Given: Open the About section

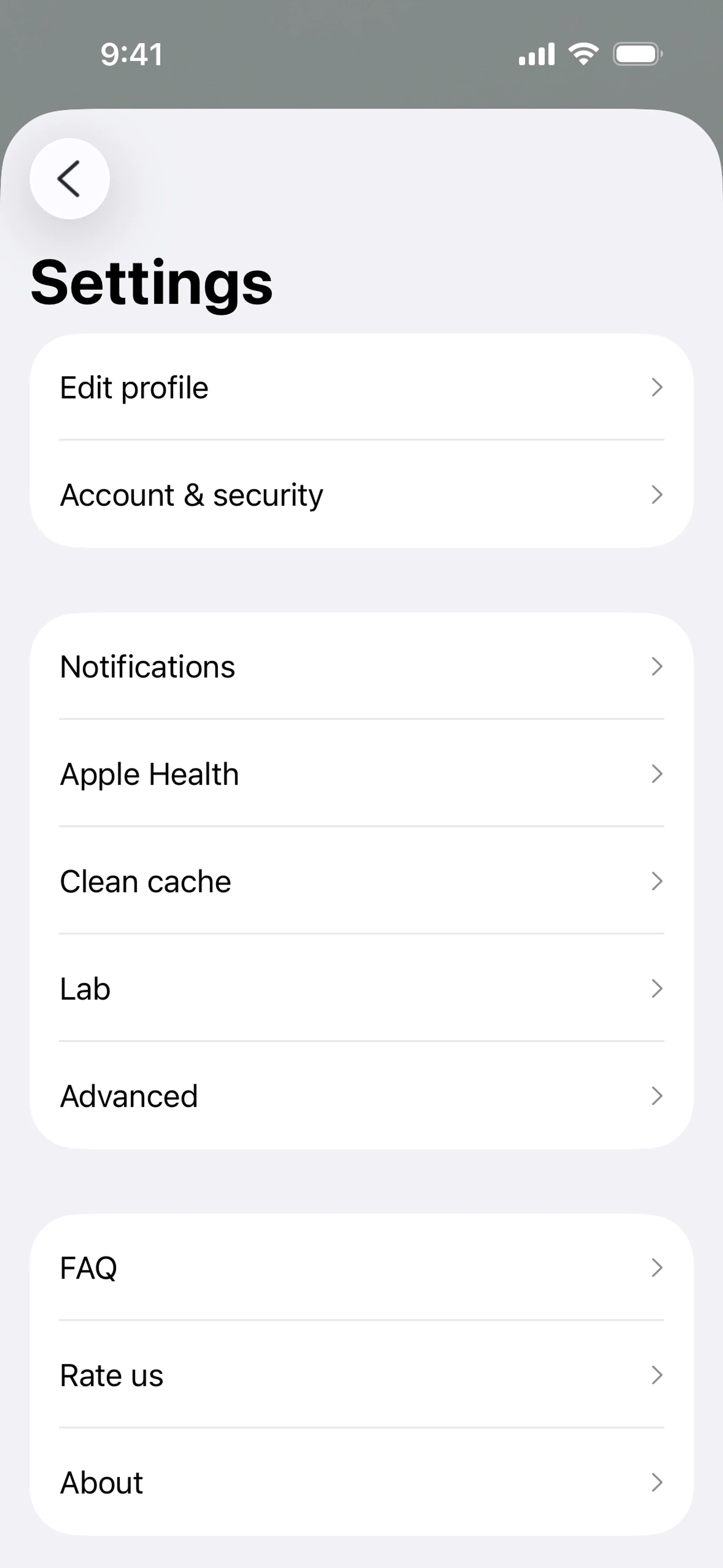Looking at the screenshot, I should click(361, 1482).
